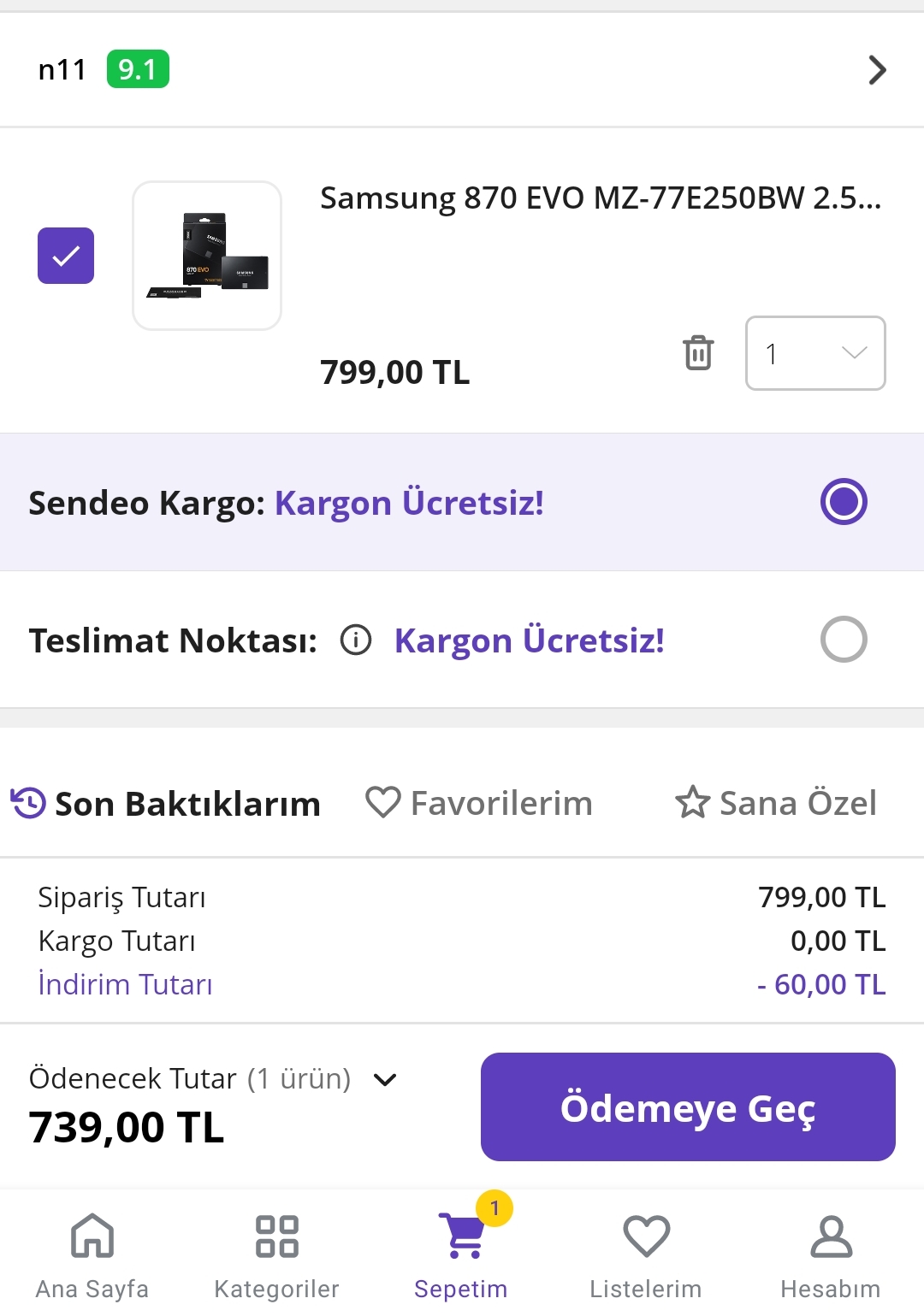Delete the Samsung 870 EVO from cart
This screenshot has height=1316, width=924.
click(698, 352)
